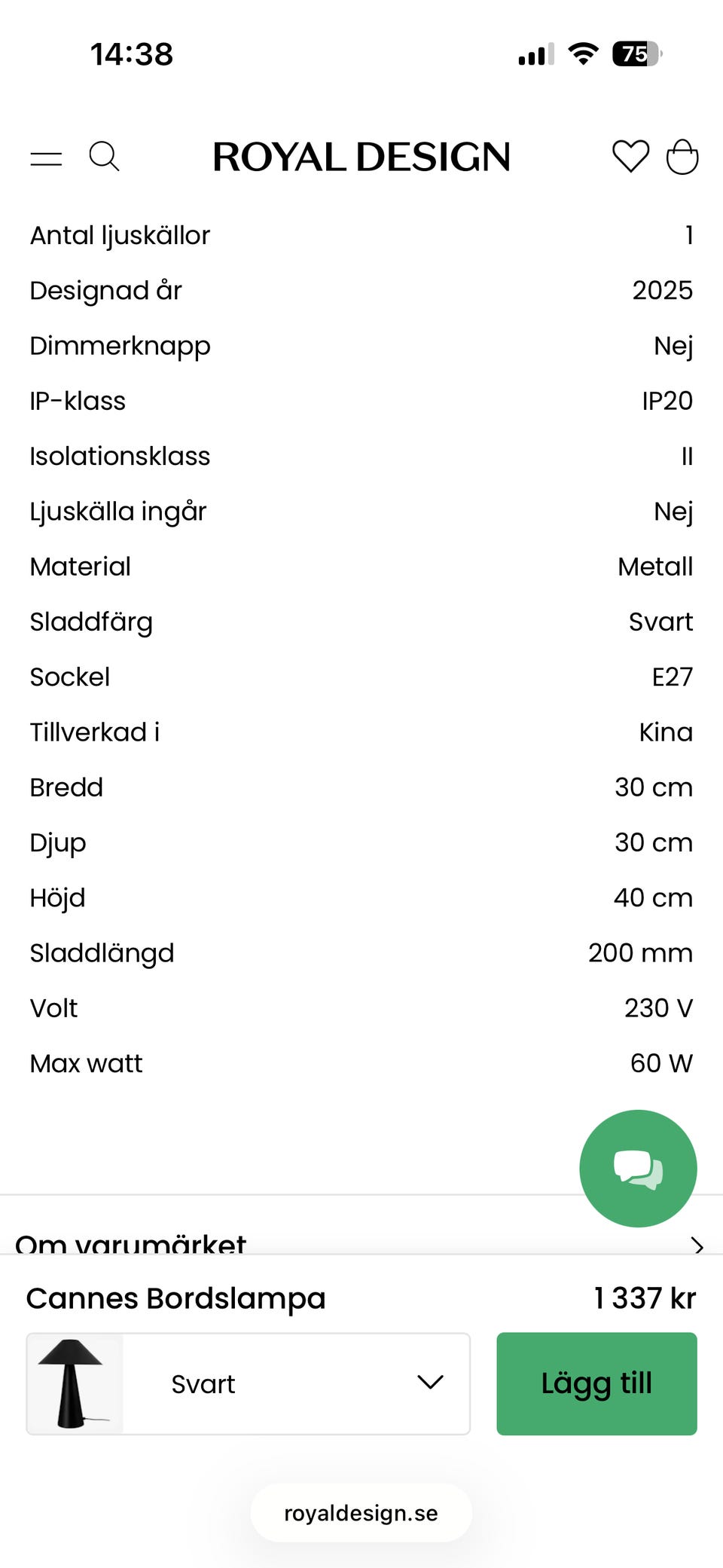Go to Royal Design home via logo
Image resolution: width=723 pixels, height=1568 pixels.
click(x=361, y=157)
